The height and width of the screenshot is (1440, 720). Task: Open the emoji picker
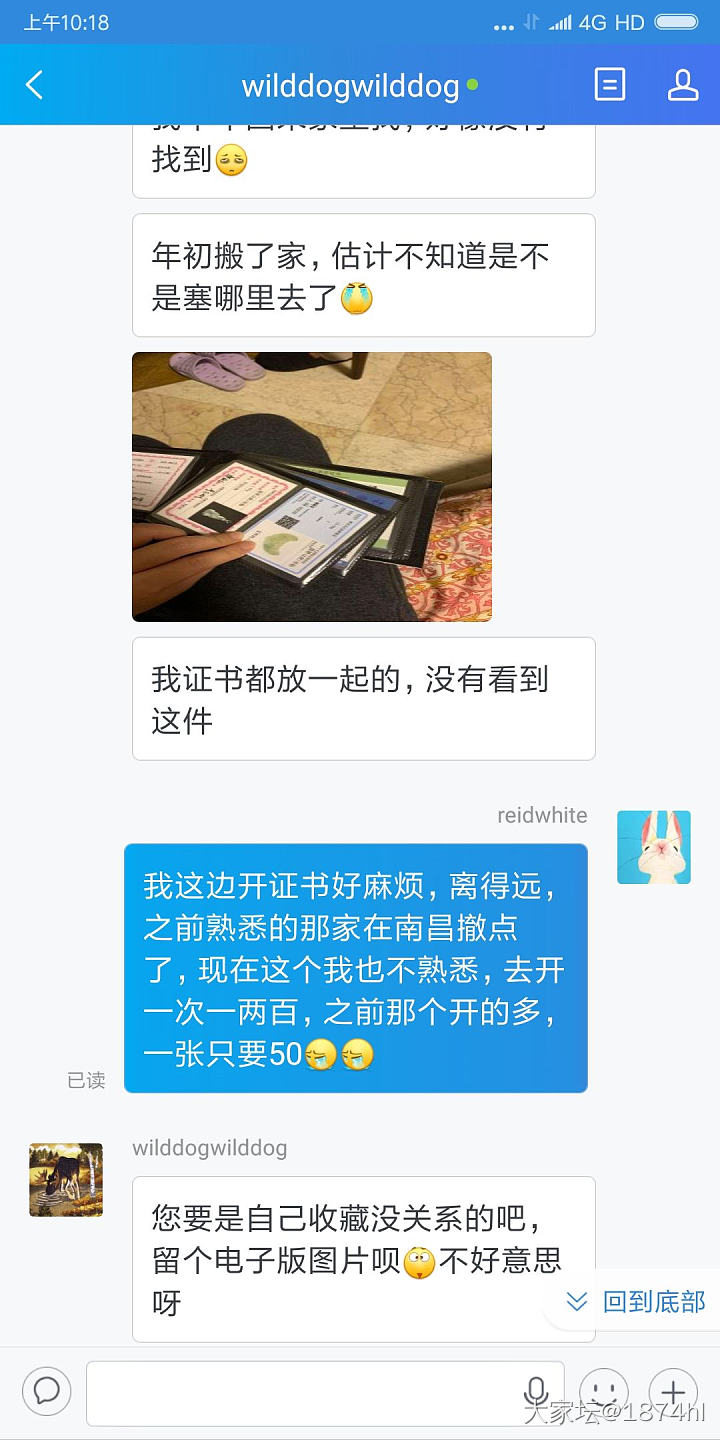coord(604,1392)
